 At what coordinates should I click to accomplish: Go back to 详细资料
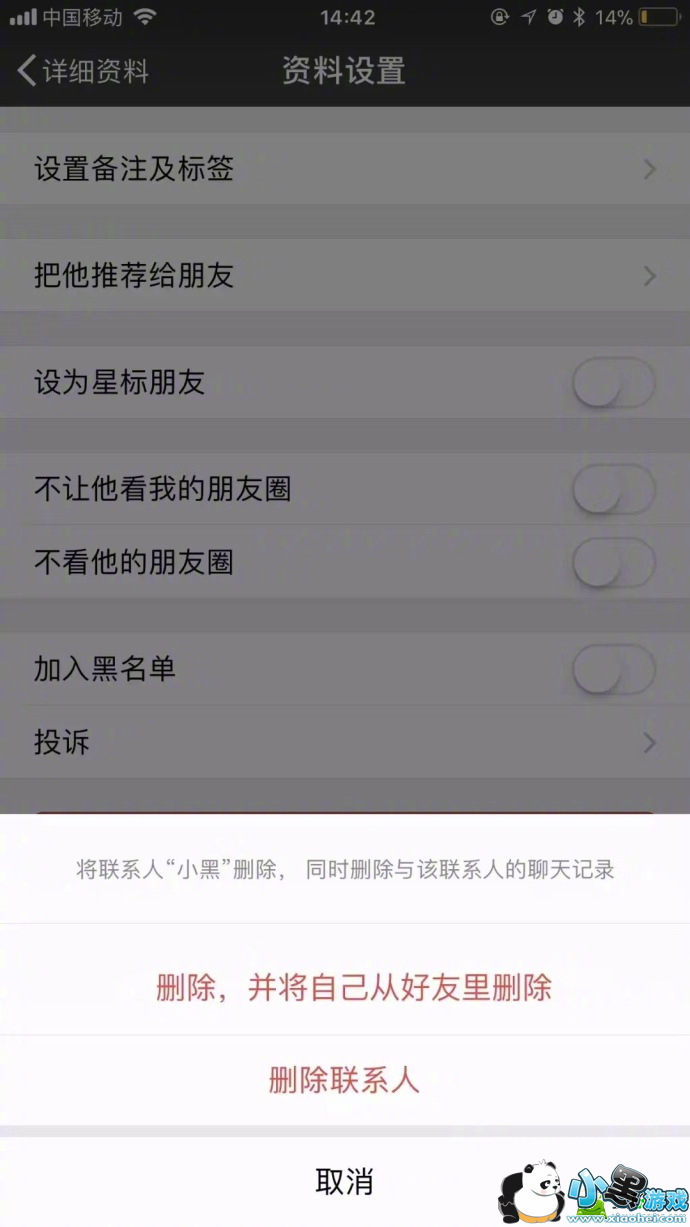pos(84,71)
